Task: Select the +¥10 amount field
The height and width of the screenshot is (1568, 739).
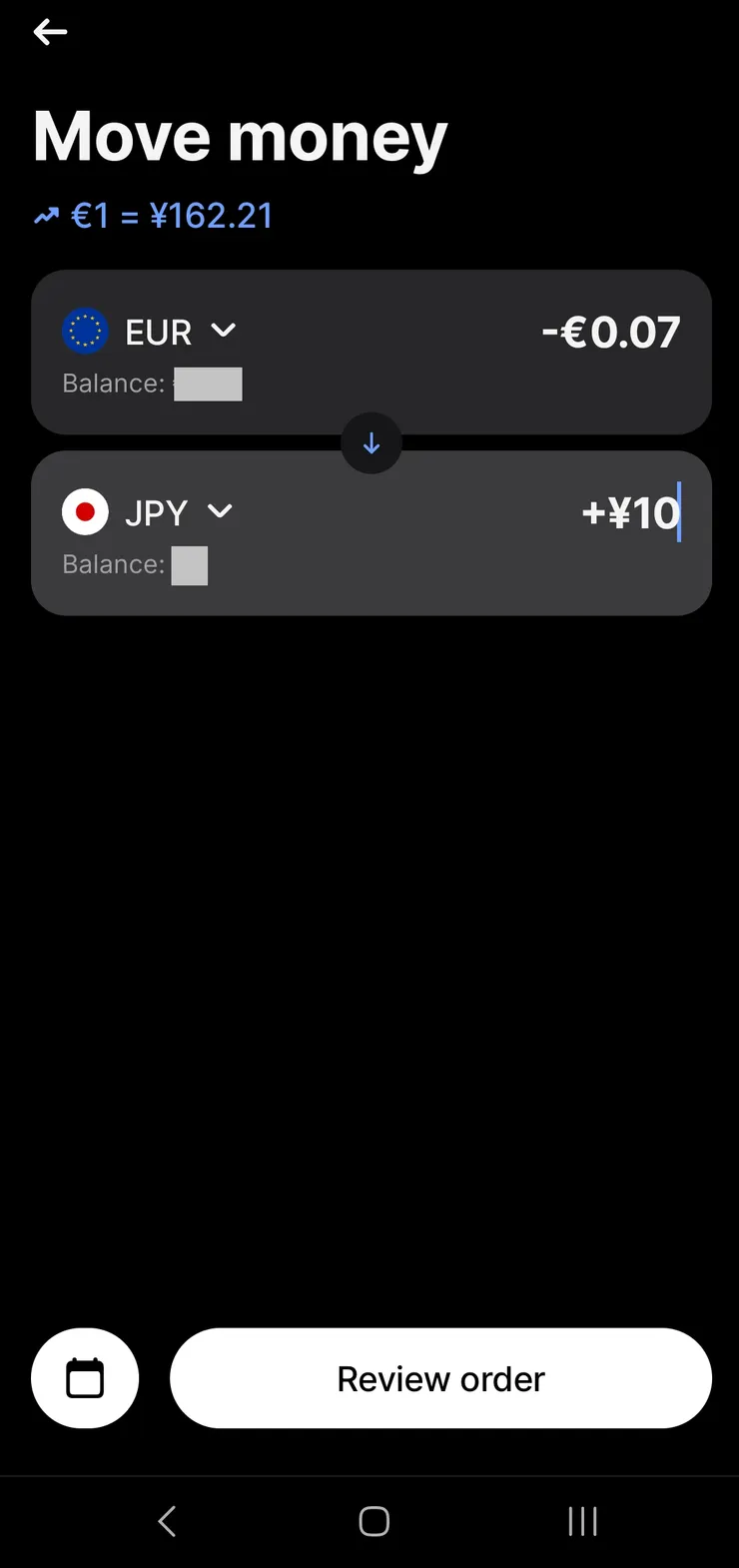Action: [631, 512]
